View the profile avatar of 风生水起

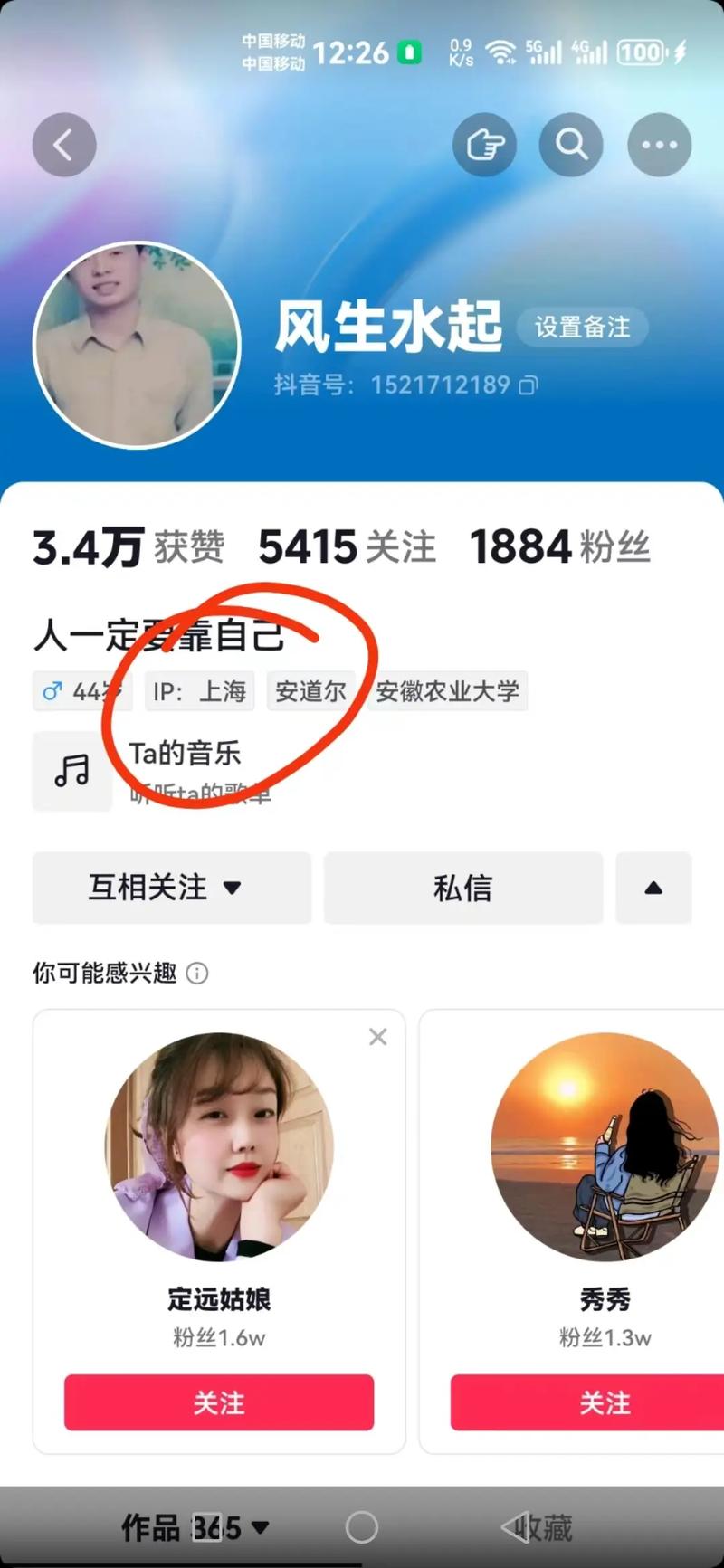coord(137,345)
